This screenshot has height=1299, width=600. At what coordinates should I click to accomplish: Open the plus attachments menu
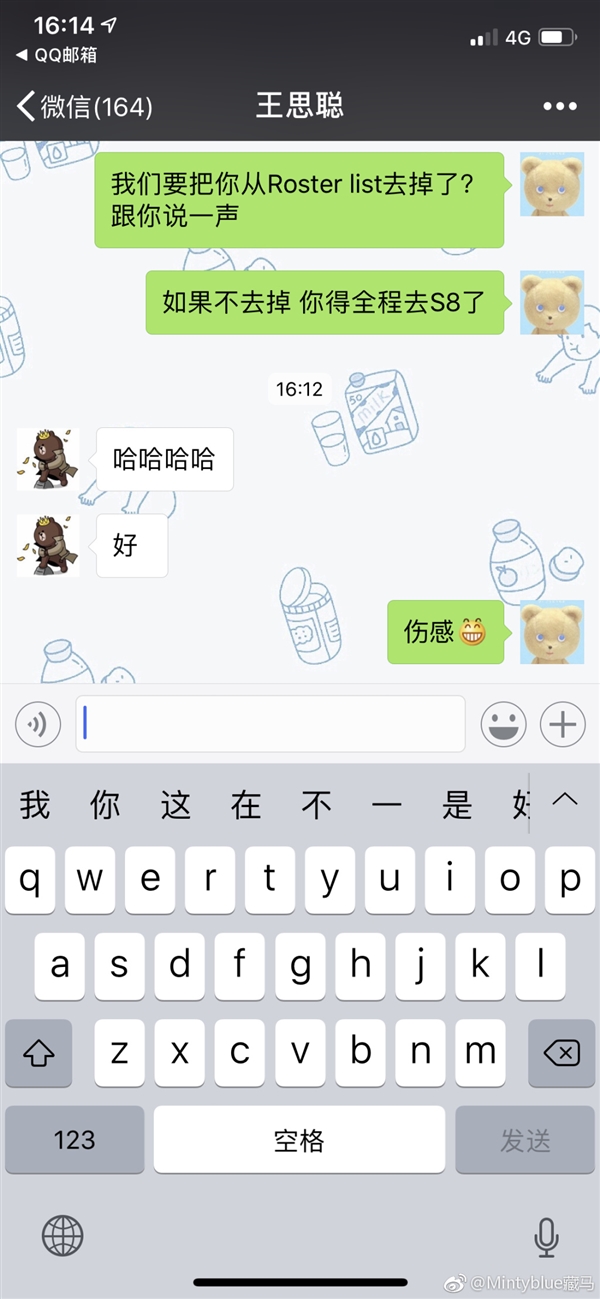[x=562, y=723]
